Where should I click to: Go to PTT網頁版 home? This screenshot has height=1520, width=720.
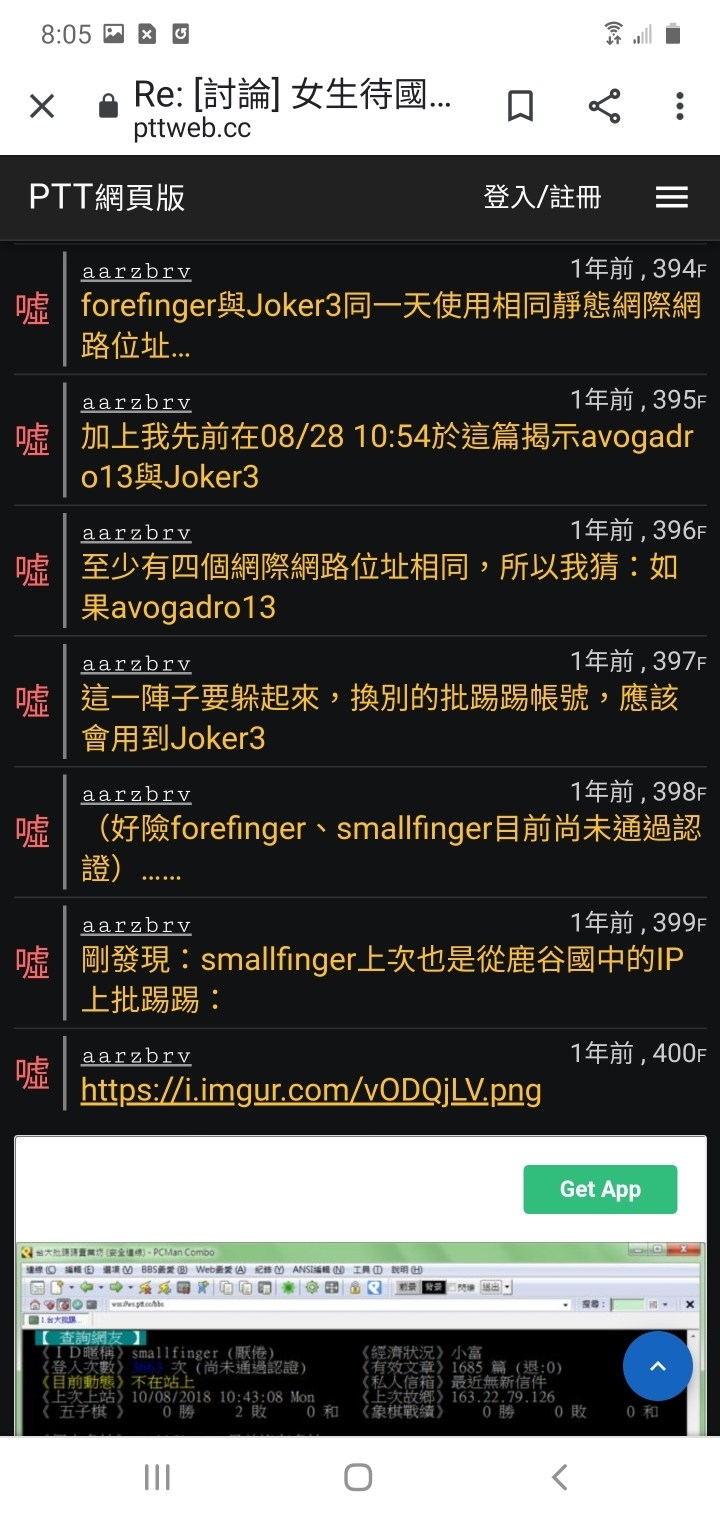pos(107,197)
